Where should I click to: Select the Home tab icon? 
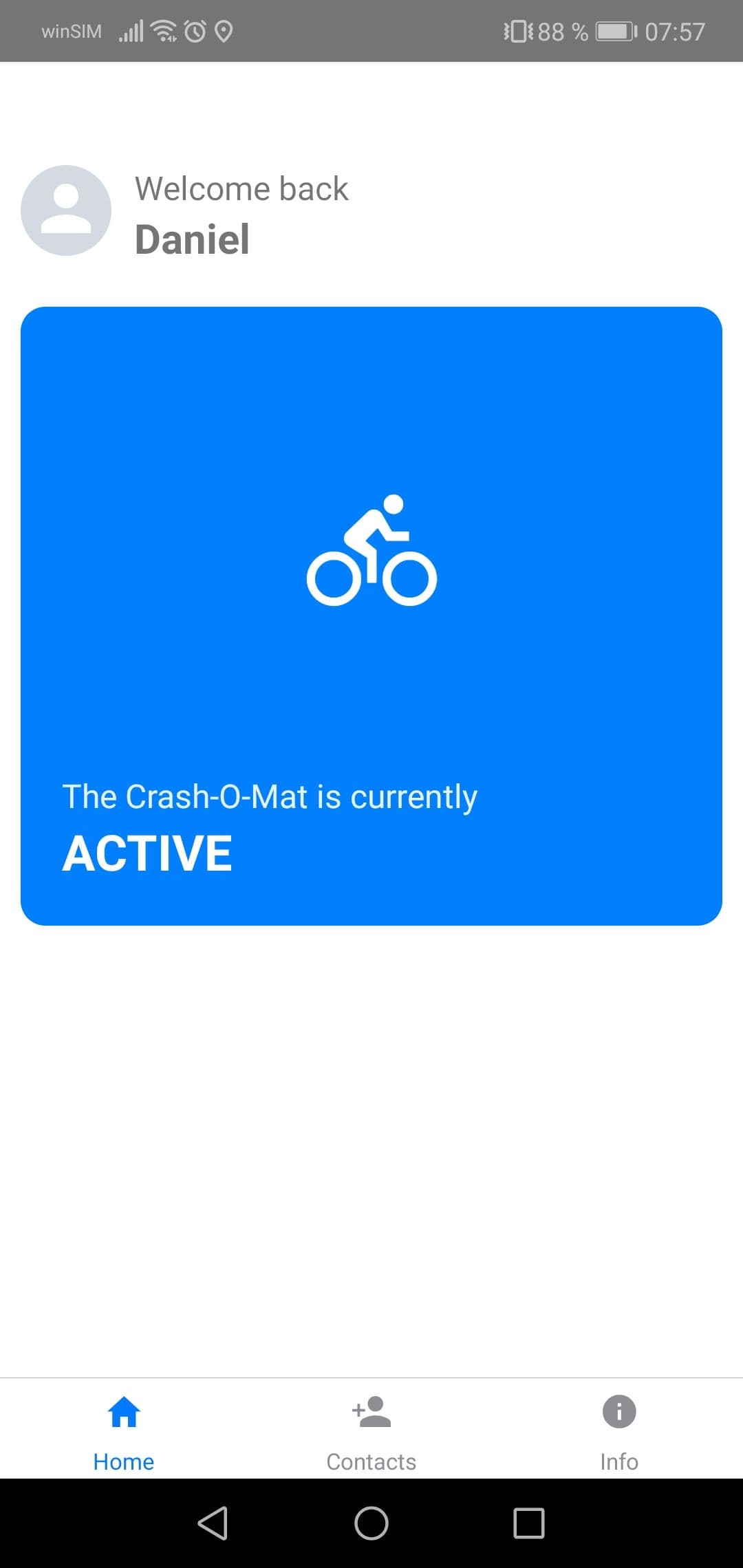pyautogui.click(x=123, y=1412)
